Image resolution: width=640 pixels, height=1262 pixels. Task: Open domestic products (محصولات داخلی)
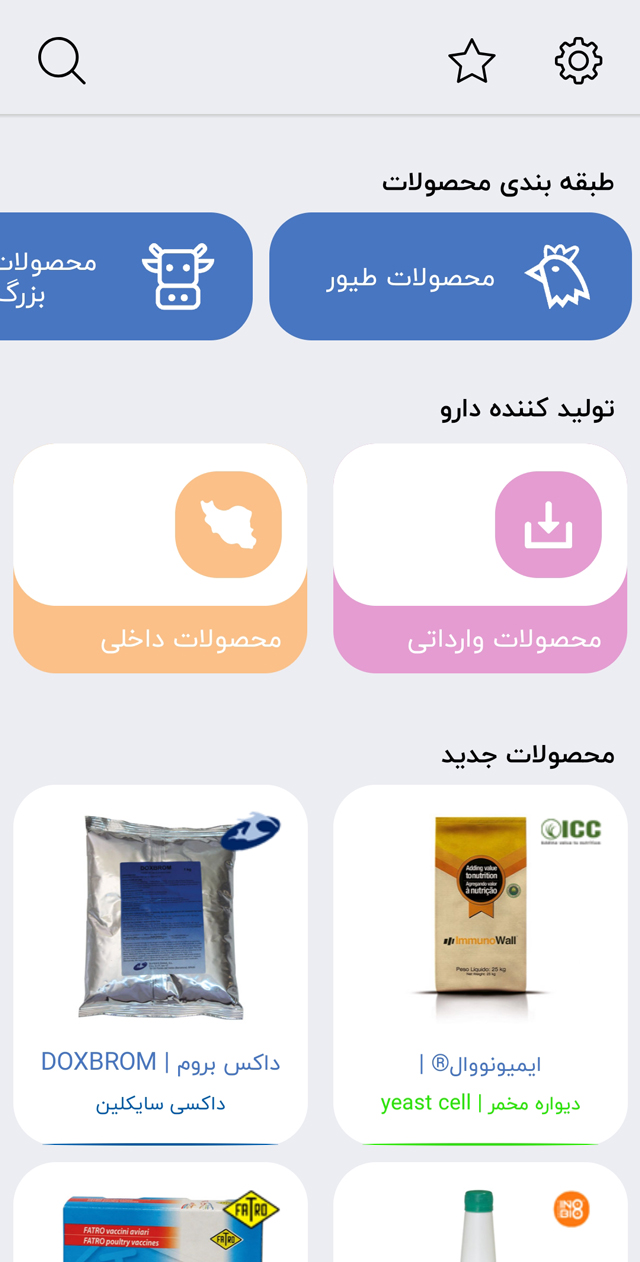tap(160, 558)
